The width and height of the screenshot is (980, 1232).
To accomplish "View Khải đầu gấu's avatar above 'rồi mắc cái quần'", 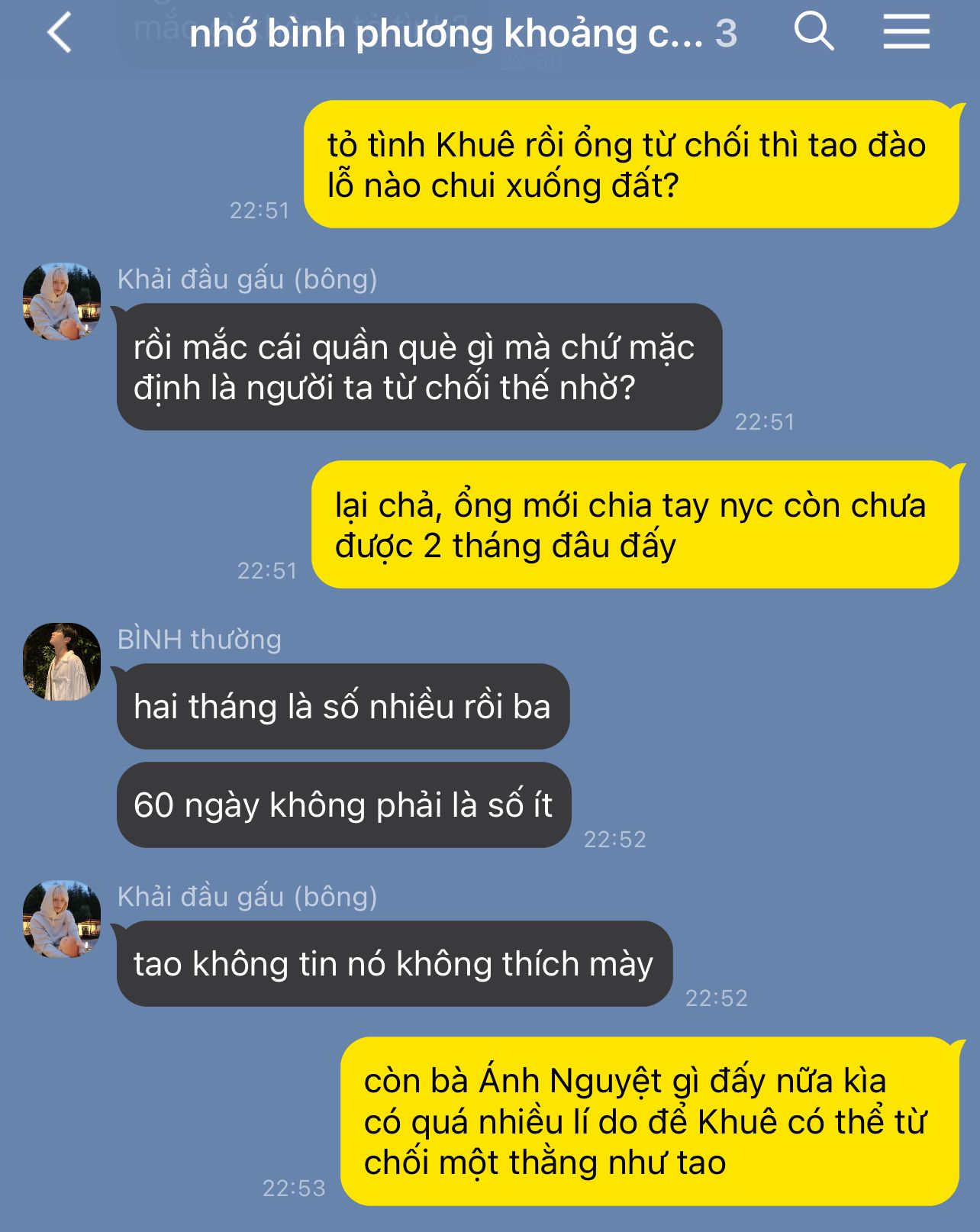I will click(62, 302).
